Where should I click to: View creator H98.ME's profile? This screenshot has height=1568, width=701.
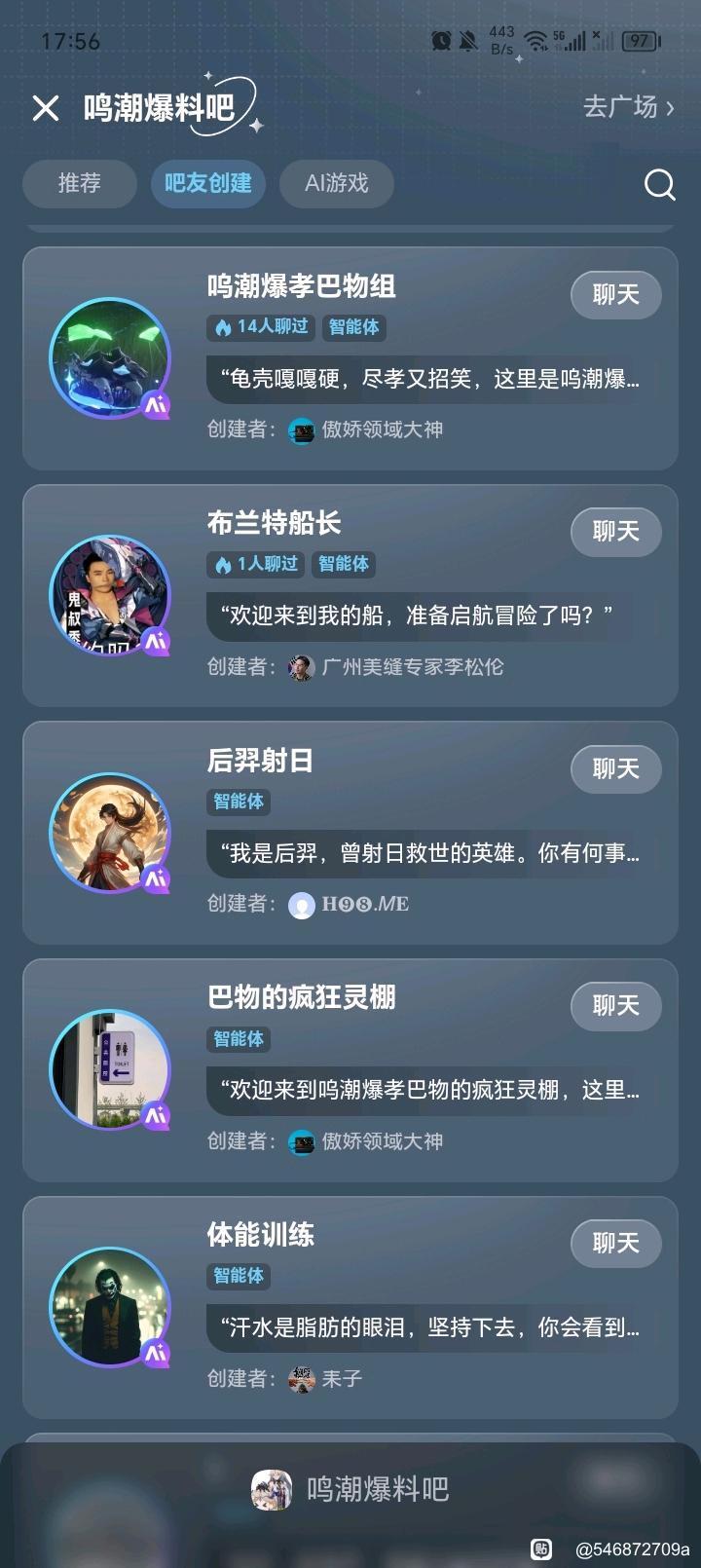click(x=364, y=905)
